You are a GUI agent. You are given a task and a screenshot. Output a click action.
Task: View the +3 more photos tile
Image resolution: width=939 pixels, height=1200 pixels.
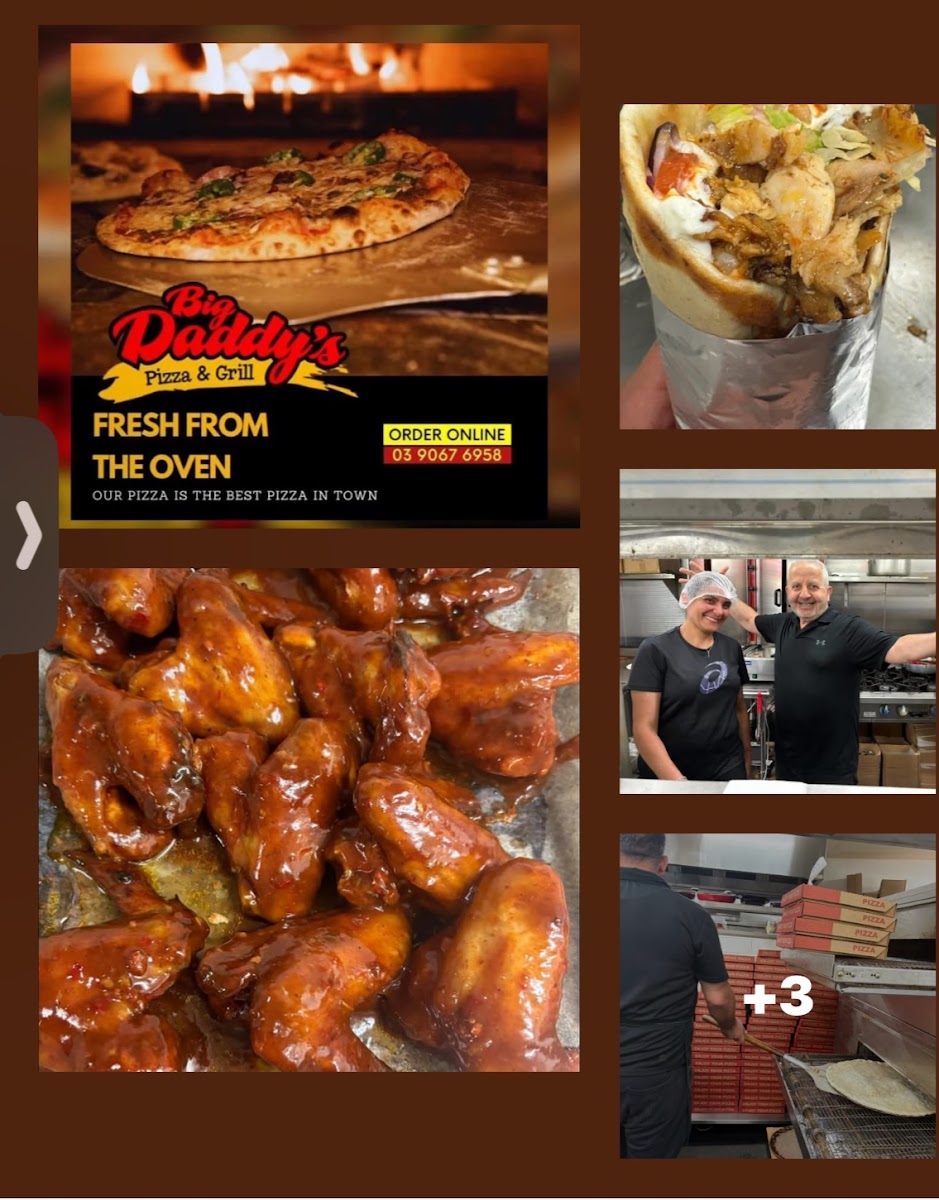click(x=778, y=996)
